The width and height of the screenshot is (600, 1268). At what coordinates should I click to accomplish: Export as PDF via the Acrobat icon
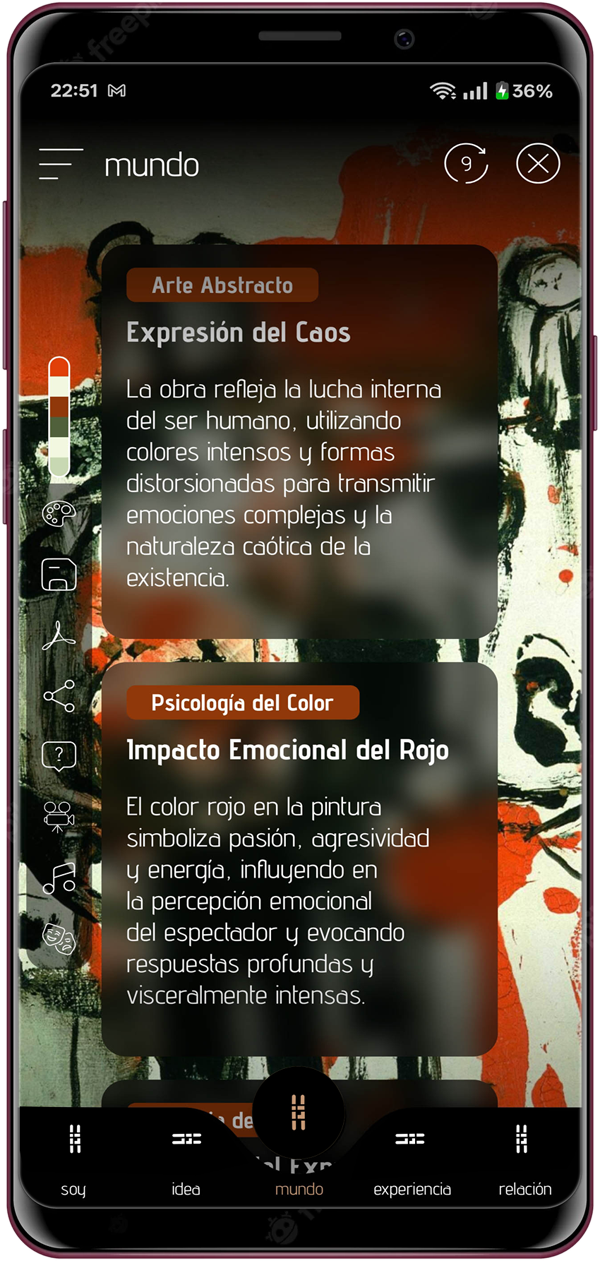59,636
